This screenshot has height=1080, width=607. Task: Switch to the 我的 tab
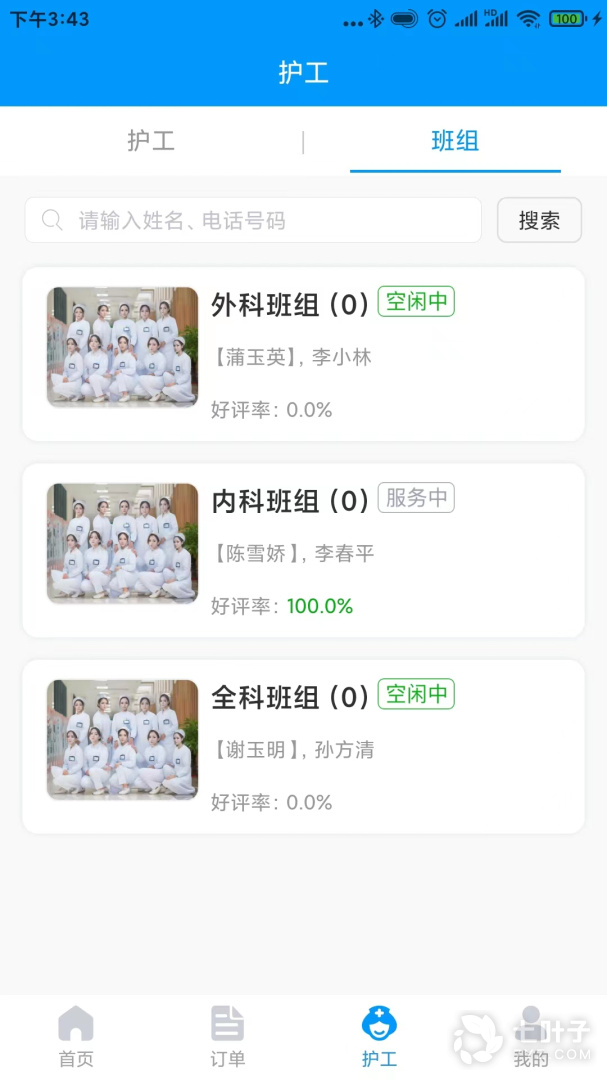tap(530, 1036)
